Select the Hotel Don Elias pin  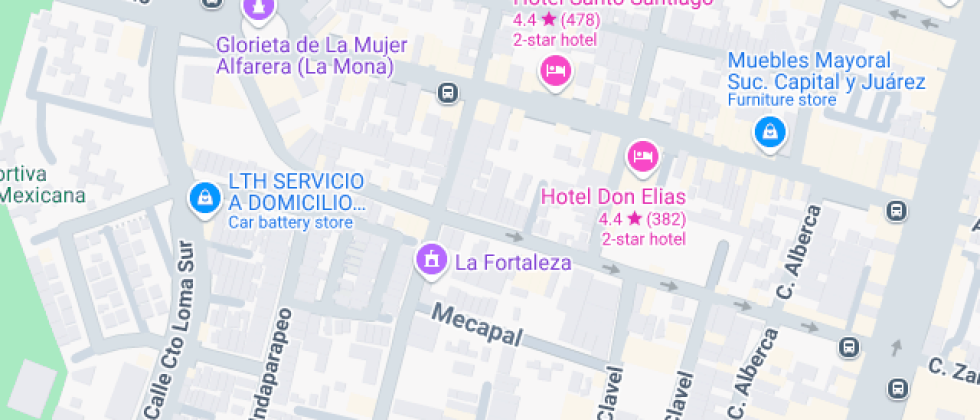pyautogui.click(x=642, y=157)
